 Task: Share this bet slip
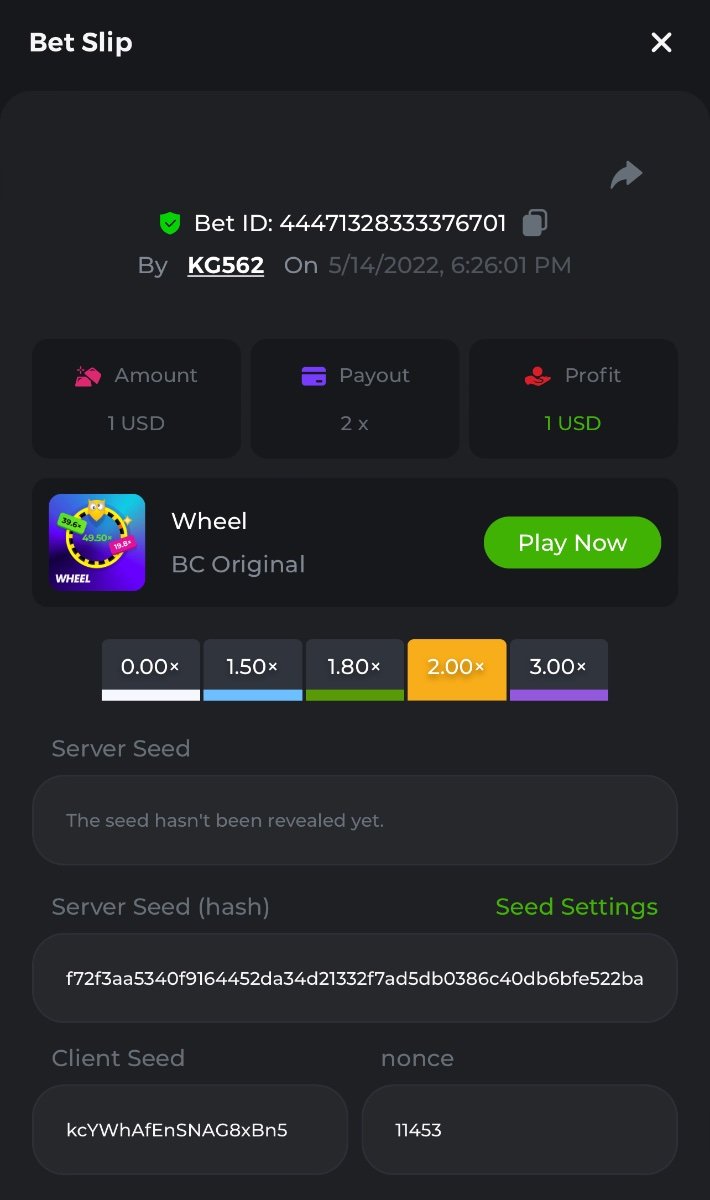pos(626,176)
